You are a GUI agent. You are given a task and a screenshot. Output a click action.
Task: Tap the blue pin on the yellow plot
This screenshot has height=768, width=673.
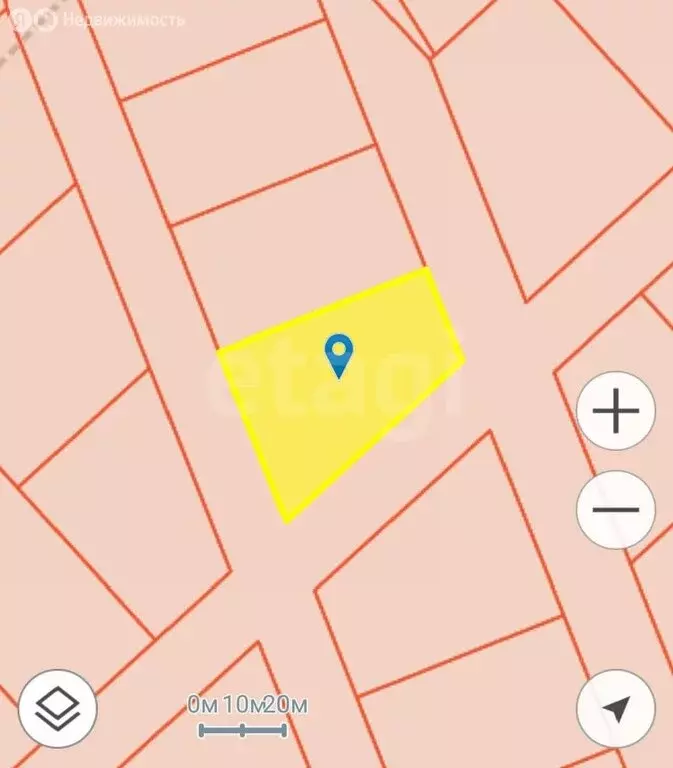tap(339, 354)
